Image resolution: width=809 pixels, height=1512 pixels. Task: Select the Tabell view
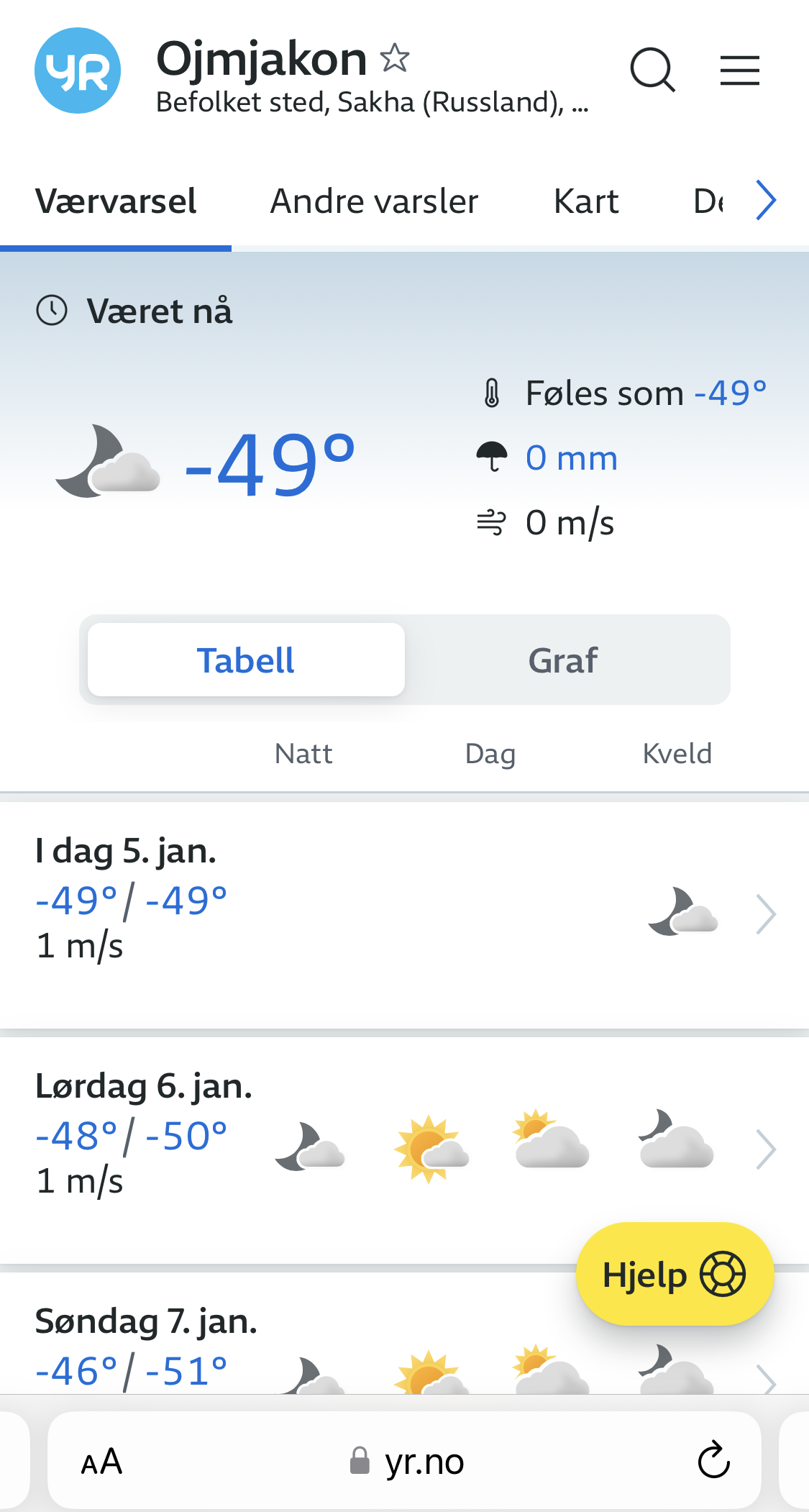[246, 660]
